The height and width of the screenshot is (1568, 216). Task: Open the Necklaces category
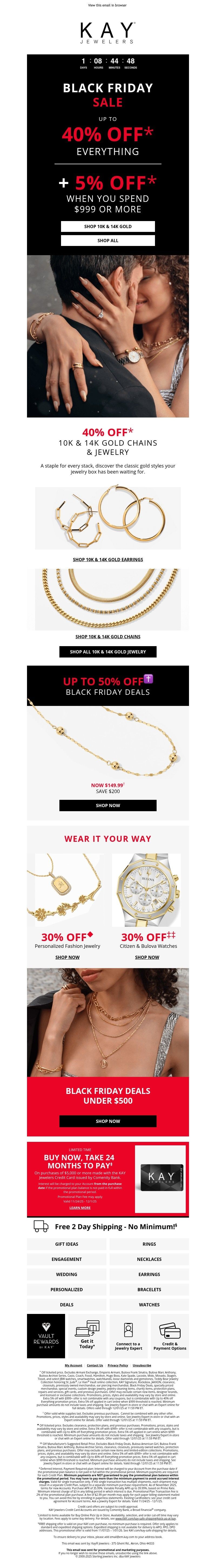[x=149, y=1259]
